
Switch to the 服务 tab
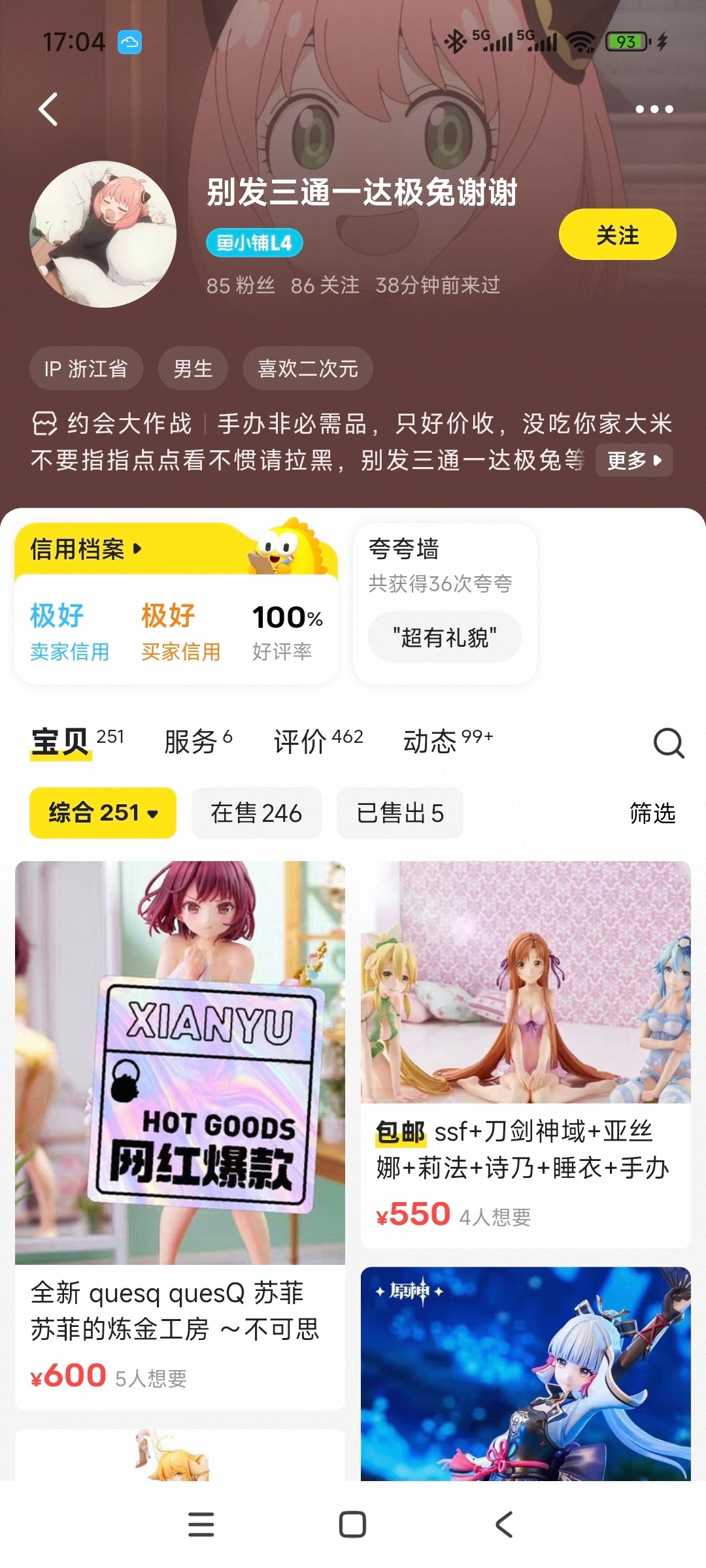point(197,742)
